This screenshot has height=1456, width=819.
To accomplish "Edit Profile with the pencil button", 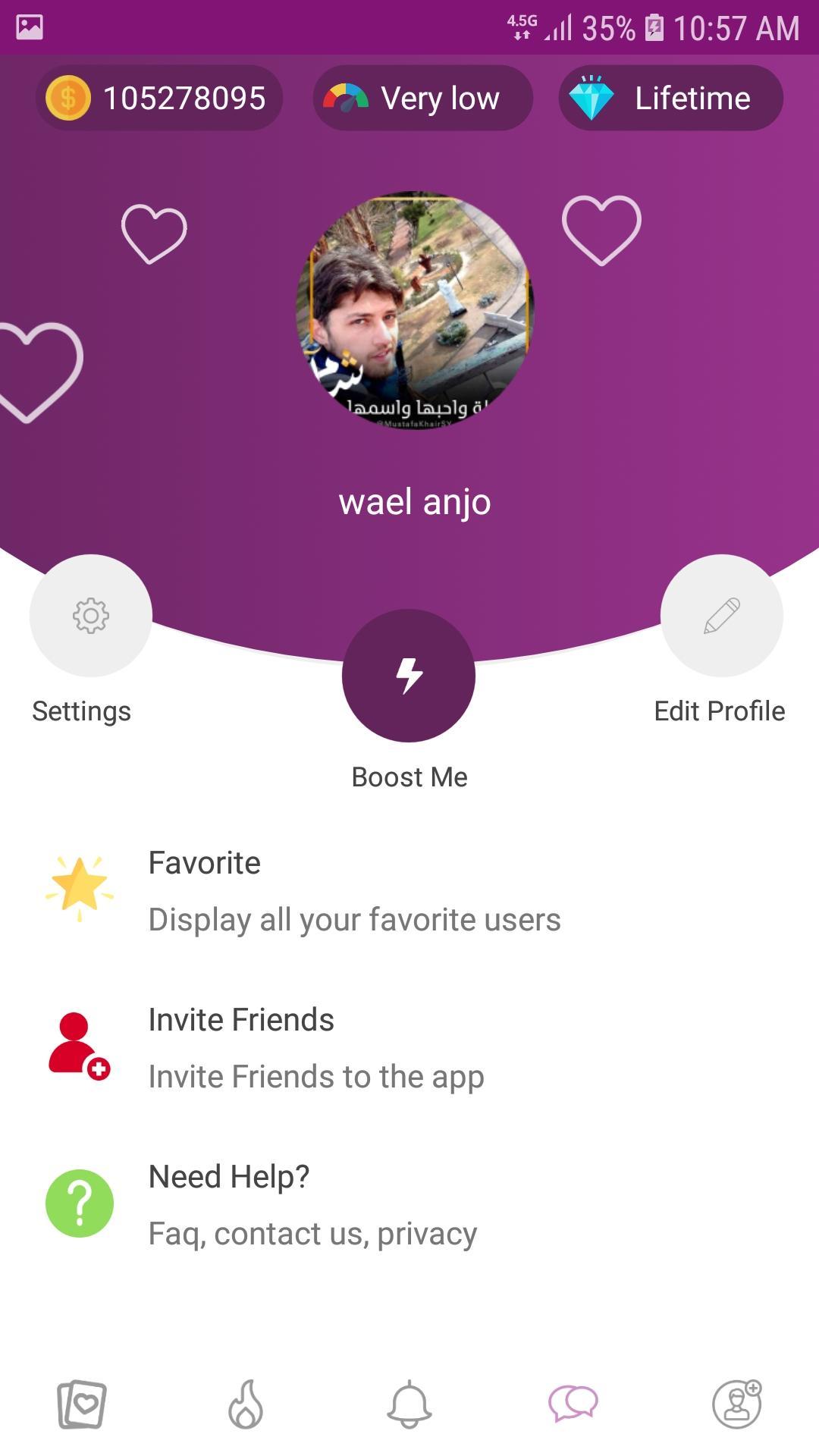I will (721, 615).
